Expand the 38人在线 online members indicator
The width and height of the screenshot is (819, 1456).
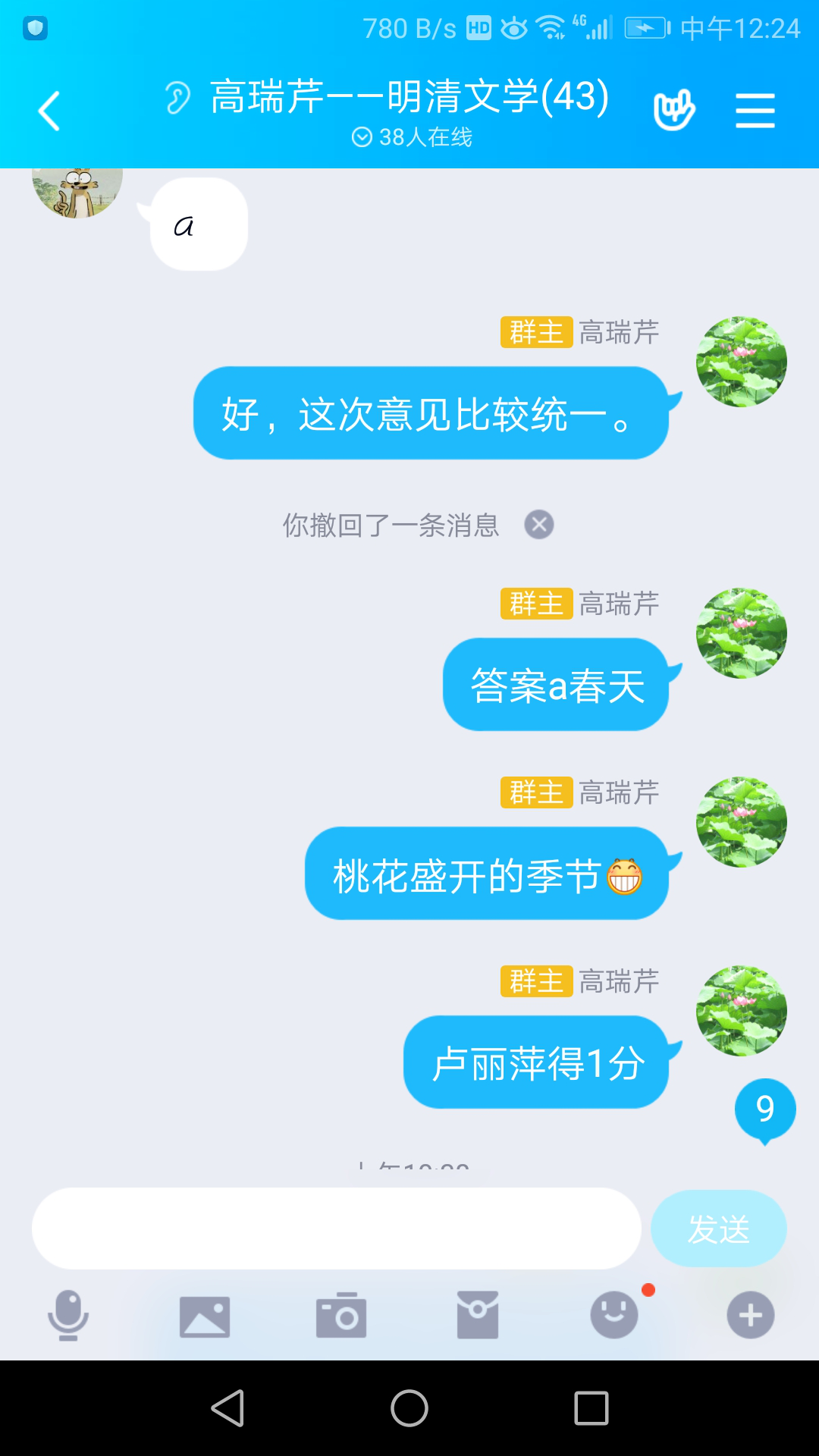(x=412, y=137)
